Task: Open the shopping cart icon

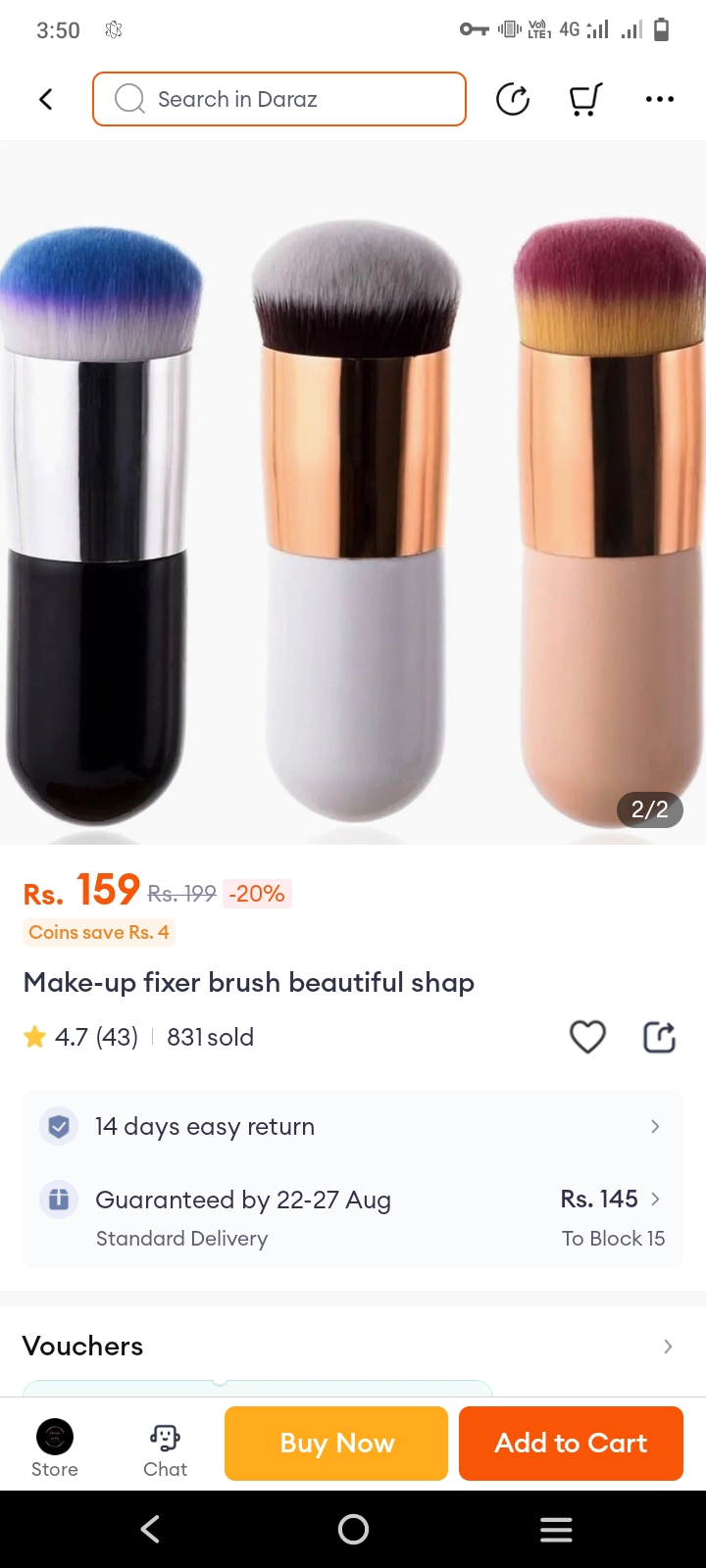Action: 585,99
